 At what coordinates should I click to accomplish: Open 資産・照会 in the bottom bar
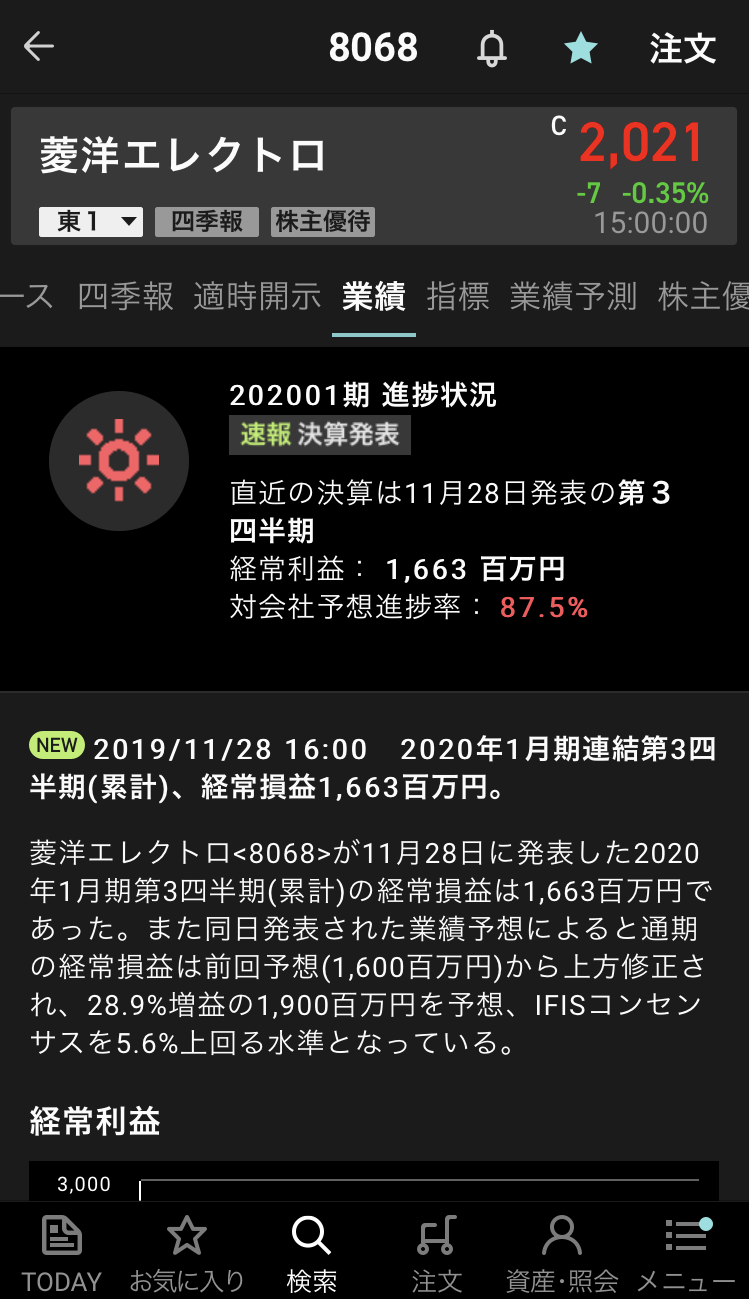[x=562, y=1252]
